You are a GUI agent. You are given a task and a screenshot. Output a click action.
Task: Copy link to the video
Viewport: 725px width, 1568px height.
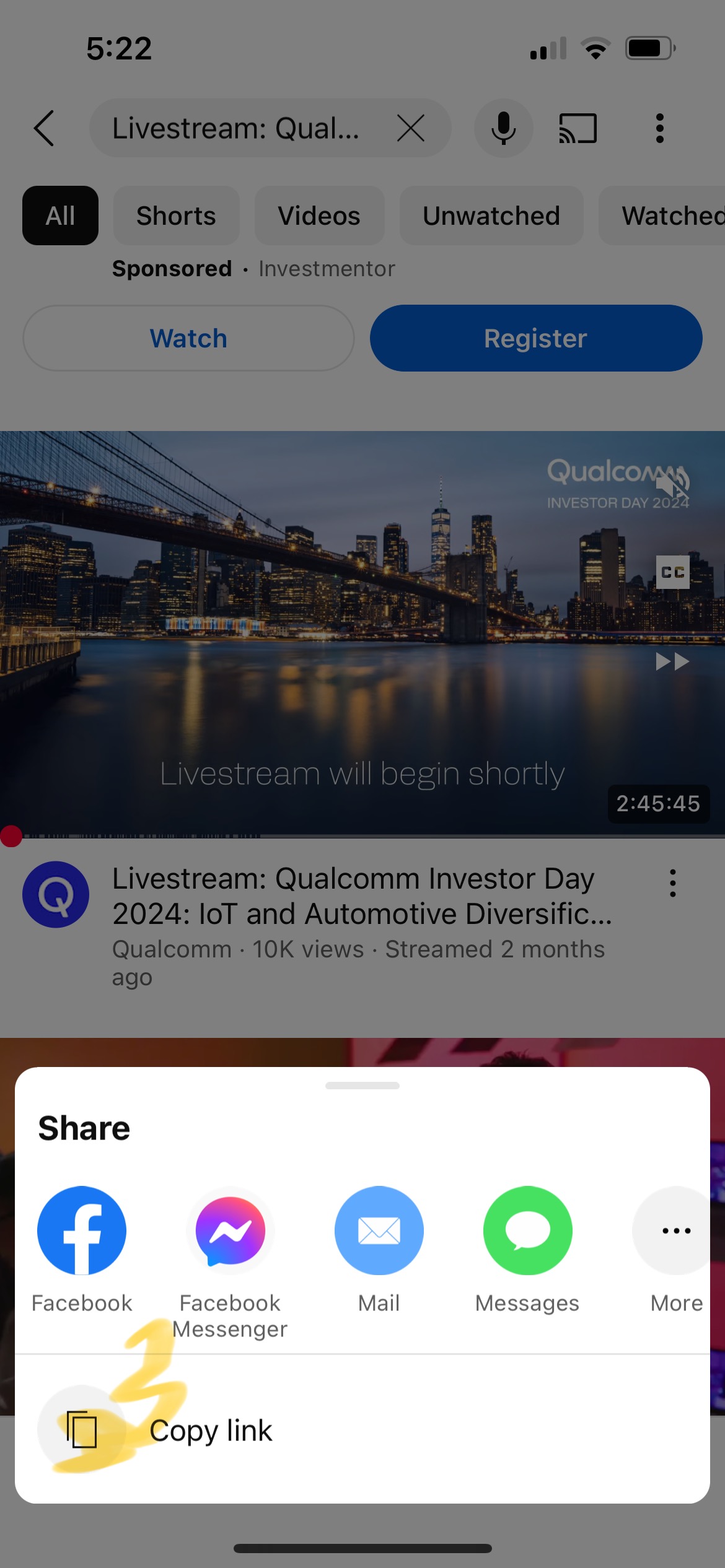coord(211,1431)
